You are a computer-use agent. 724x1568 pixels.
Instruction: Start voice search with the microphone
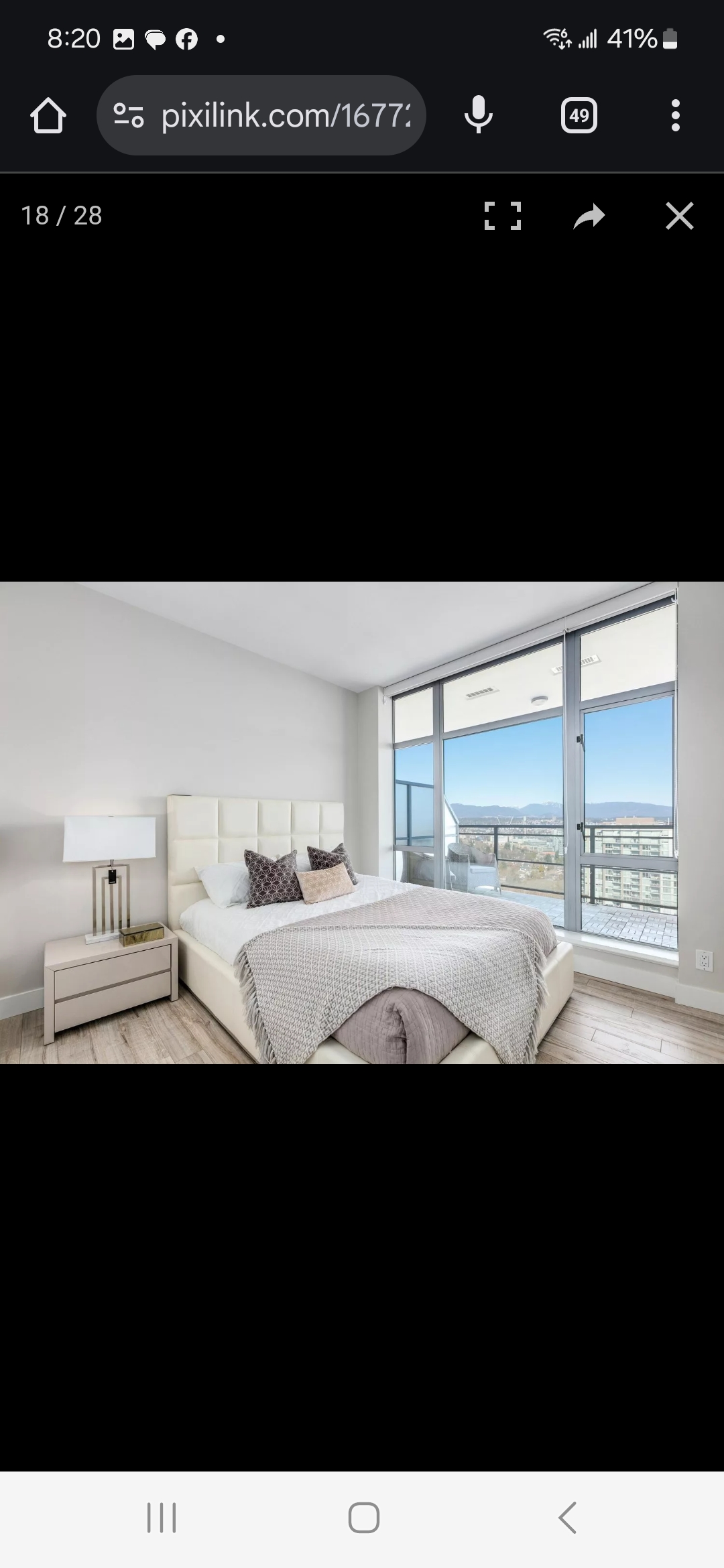(478, 115)
